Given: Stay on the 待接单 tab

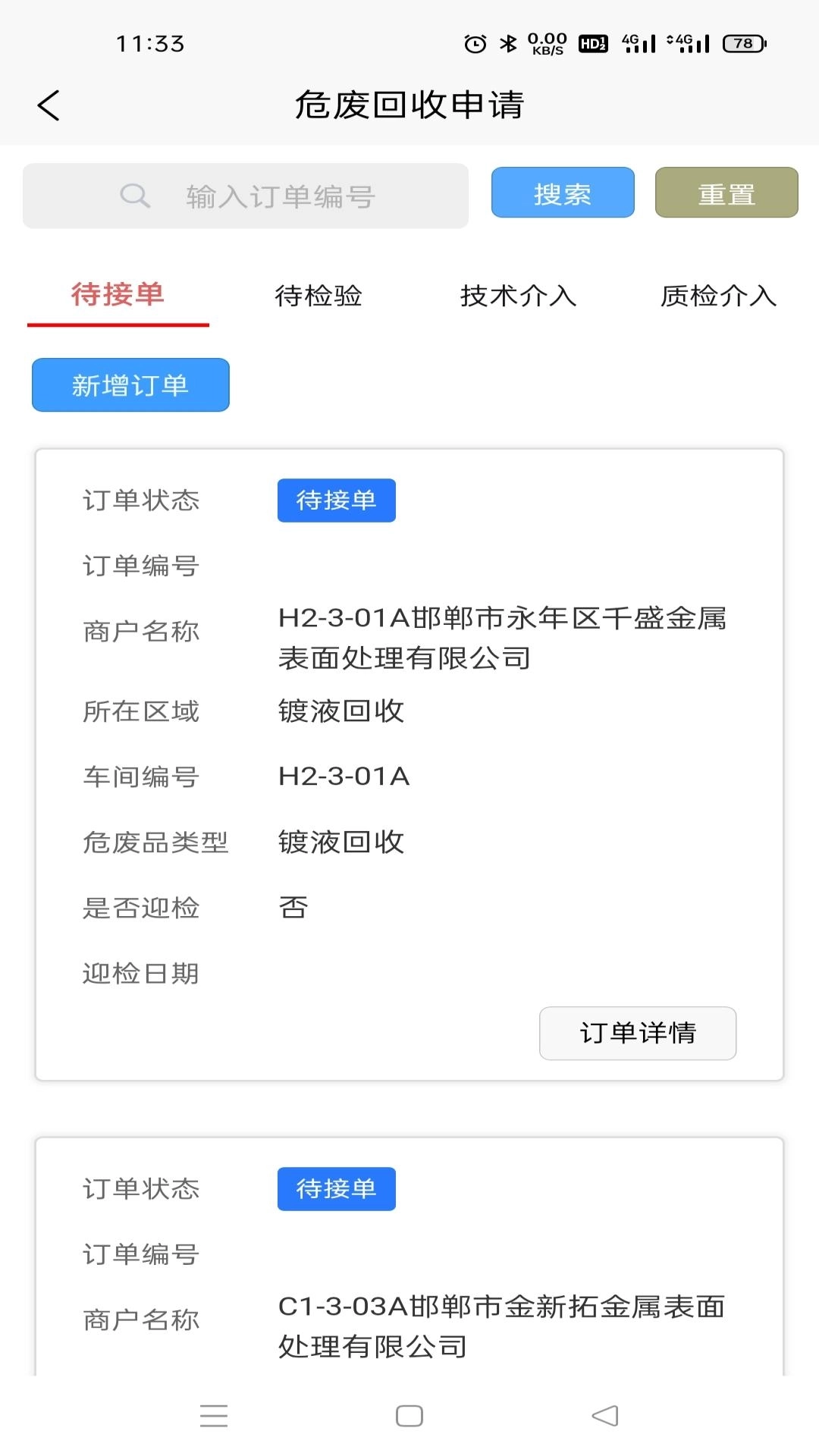Looking at the screenshot, I should 118,297.
